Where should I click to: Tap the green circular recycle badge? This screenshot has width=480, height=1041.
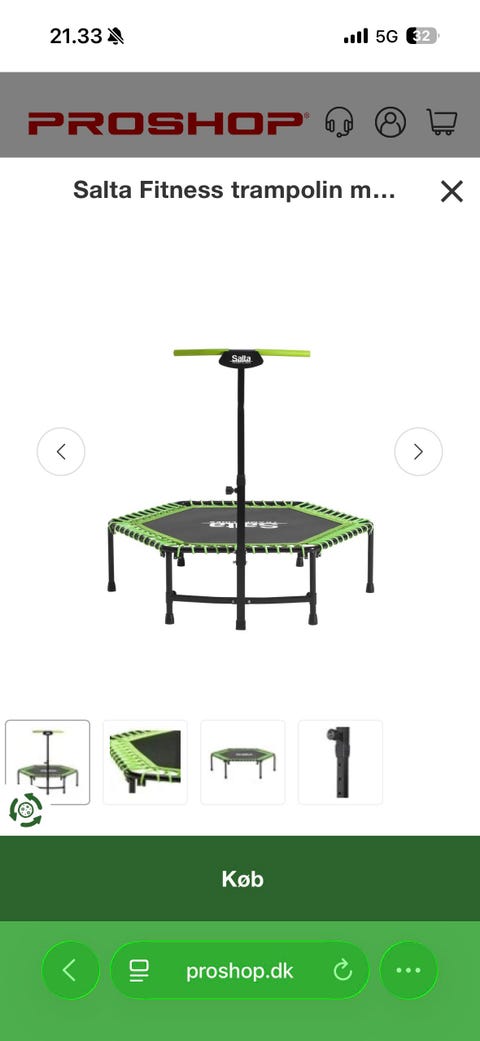25,810
